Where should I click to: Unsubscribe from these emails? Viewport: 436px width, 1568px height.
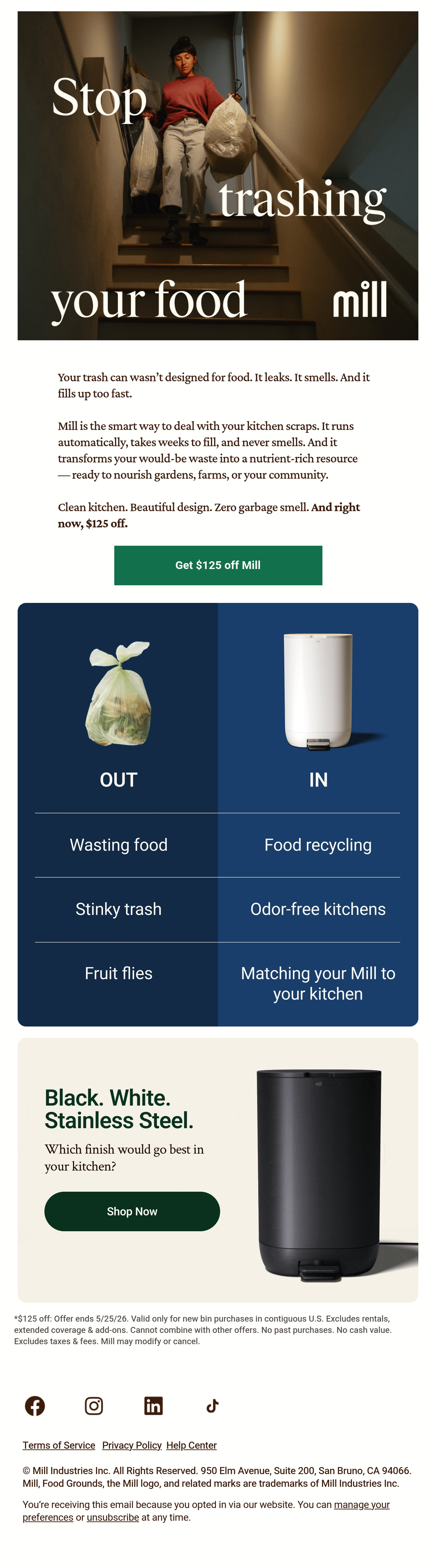pyautogui.click(x=113, y=1518)
